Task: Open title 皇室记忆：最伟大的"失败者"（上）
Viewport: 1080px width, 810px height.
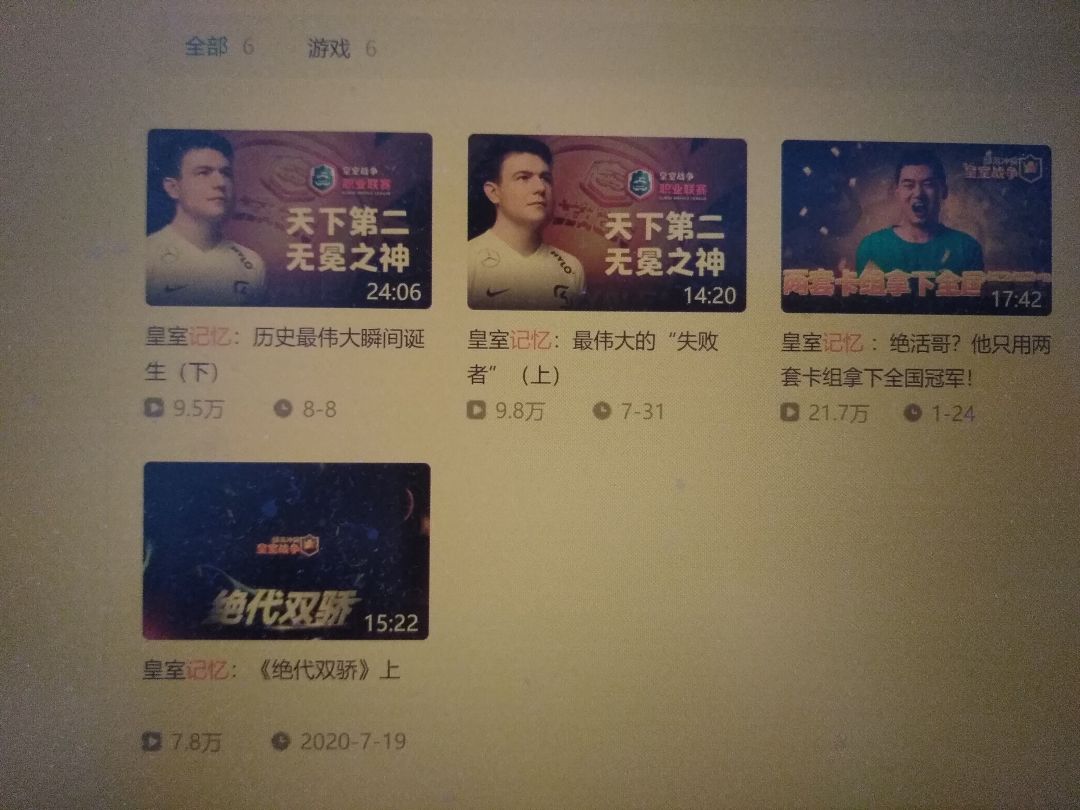Action: coord(592,357)
